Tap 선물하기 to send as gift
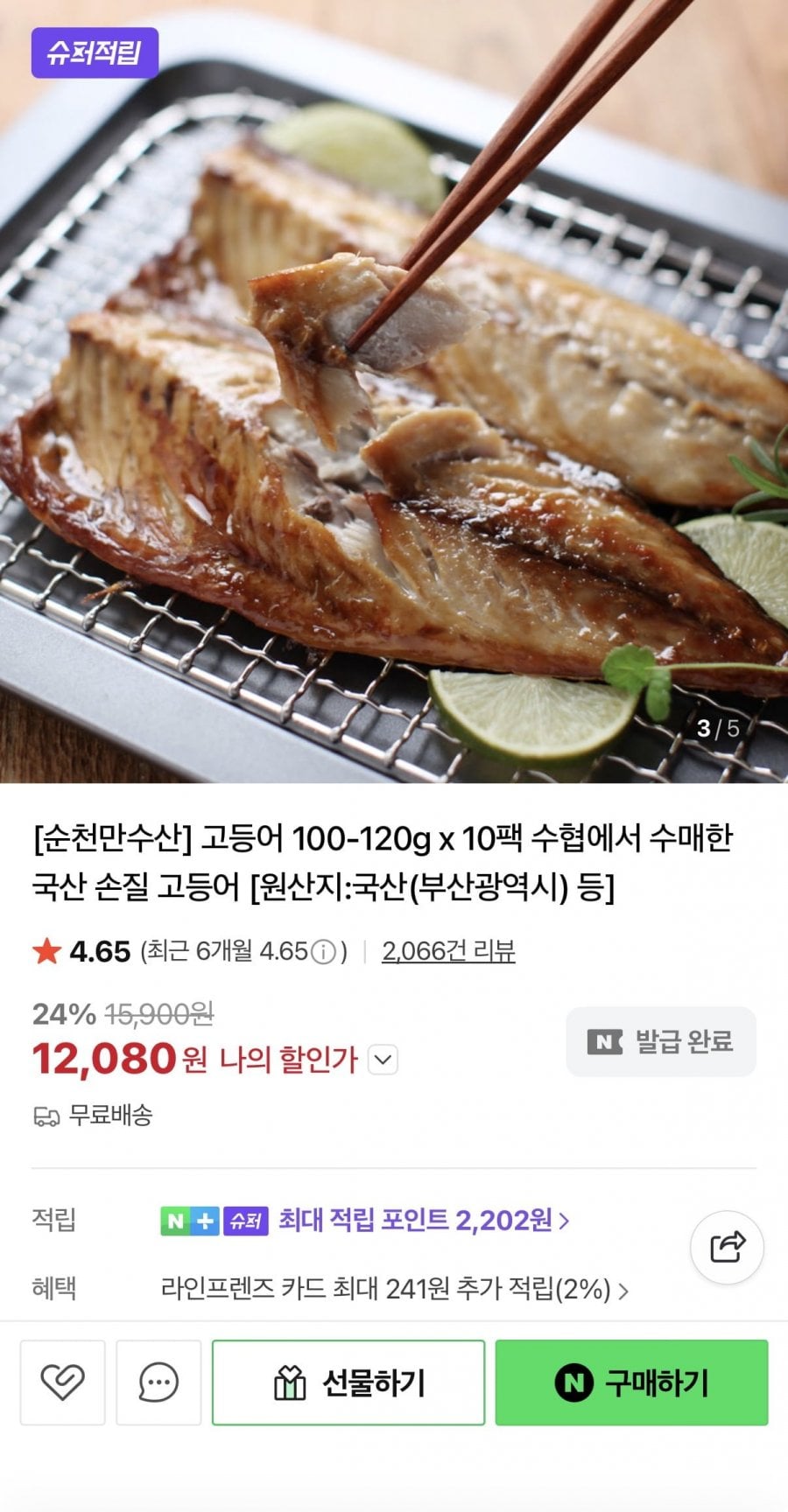 tap(348, 1382)
